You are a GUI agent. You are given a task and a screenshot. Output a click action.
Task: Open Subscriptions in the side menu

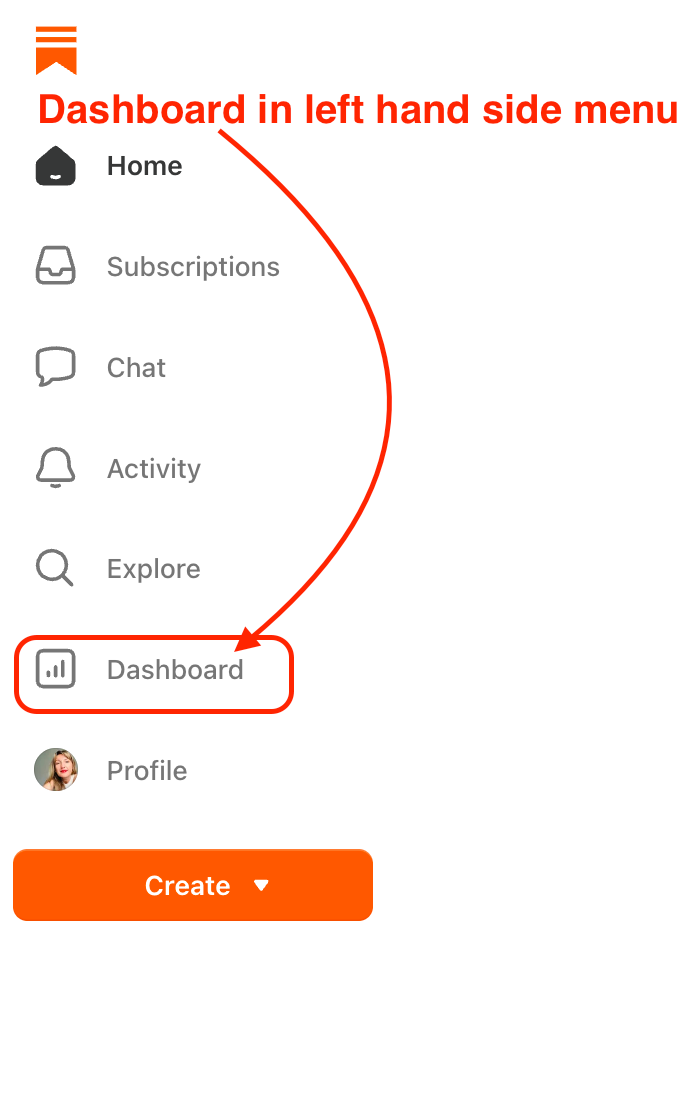click(x=157, y=267)
